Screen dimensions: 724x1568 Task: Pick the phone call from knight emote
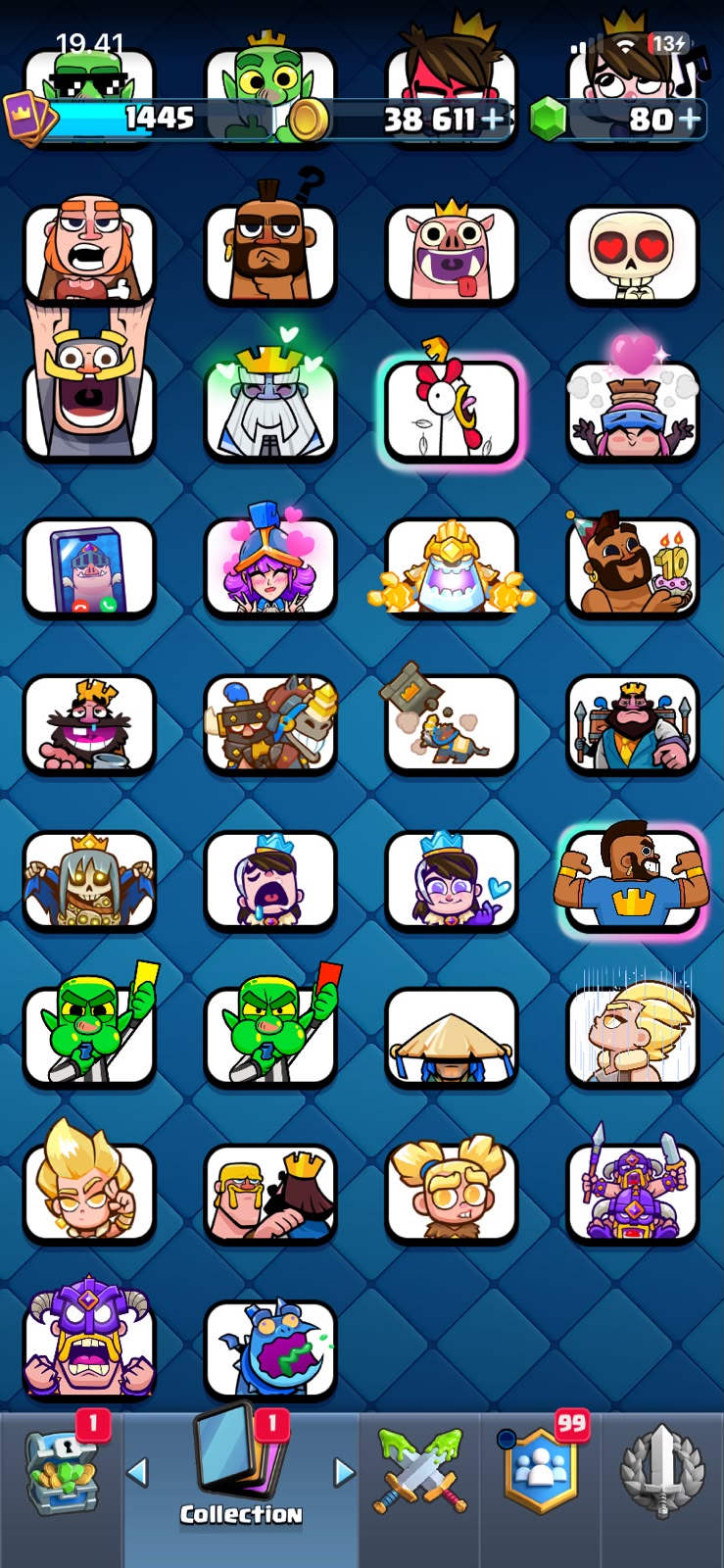[x=89, y=566]
